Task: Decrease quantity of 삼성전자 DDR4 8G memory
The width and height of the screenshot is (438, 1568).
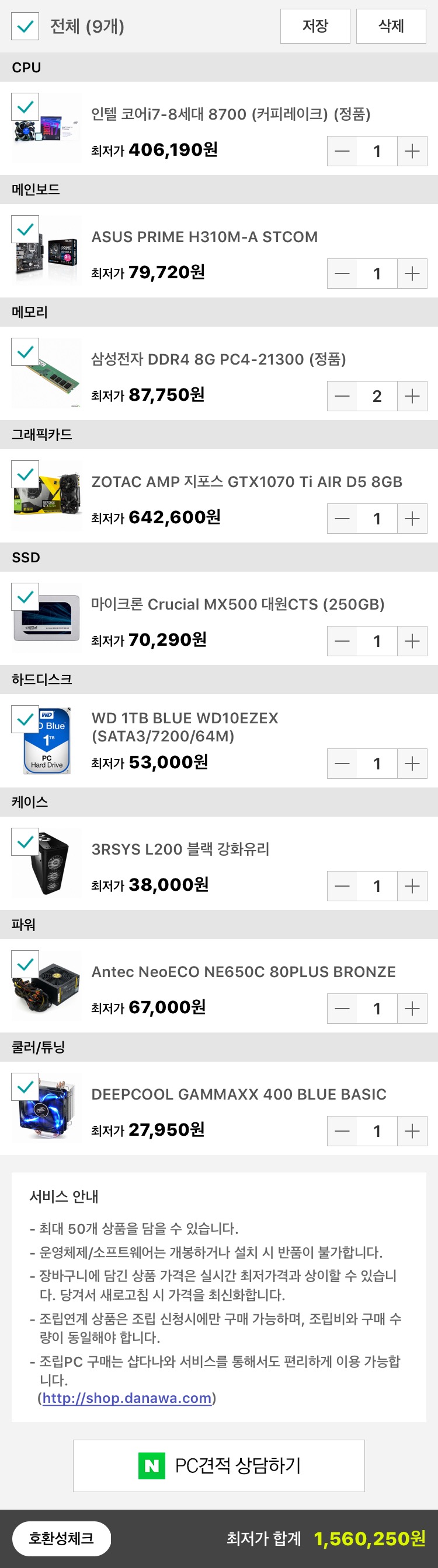Action: click(342, 396)
